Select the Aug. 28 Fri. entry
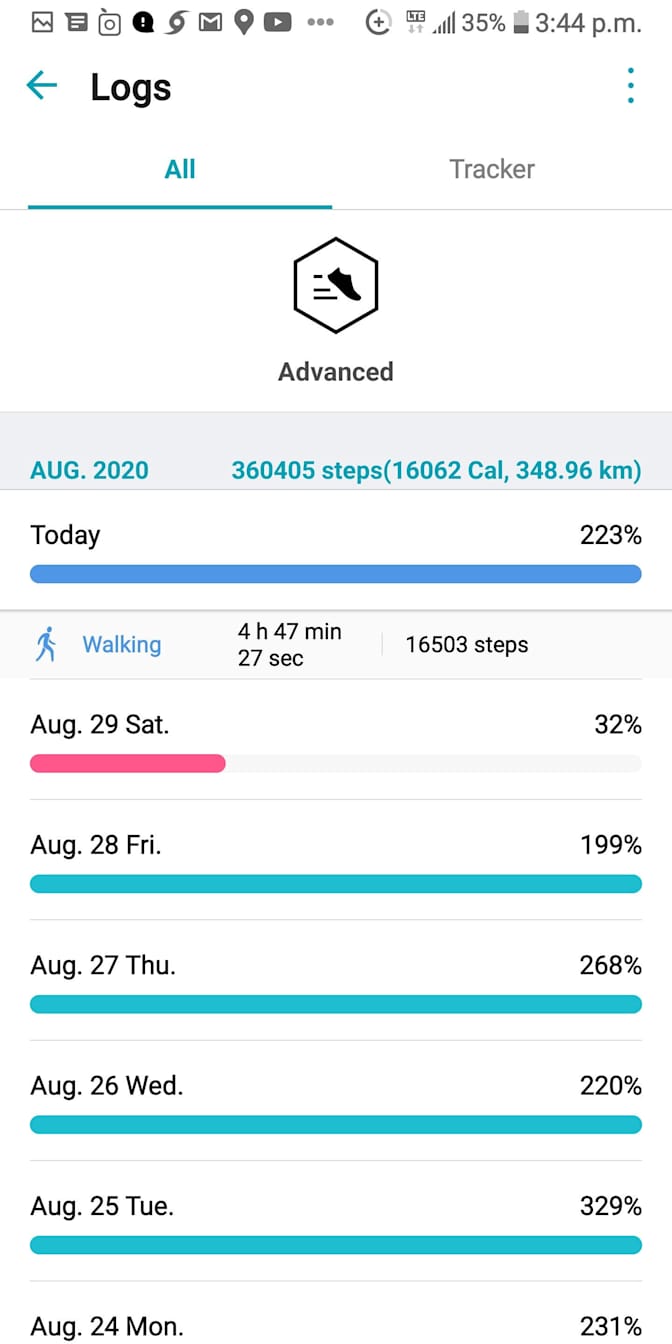 pos(335,861)
